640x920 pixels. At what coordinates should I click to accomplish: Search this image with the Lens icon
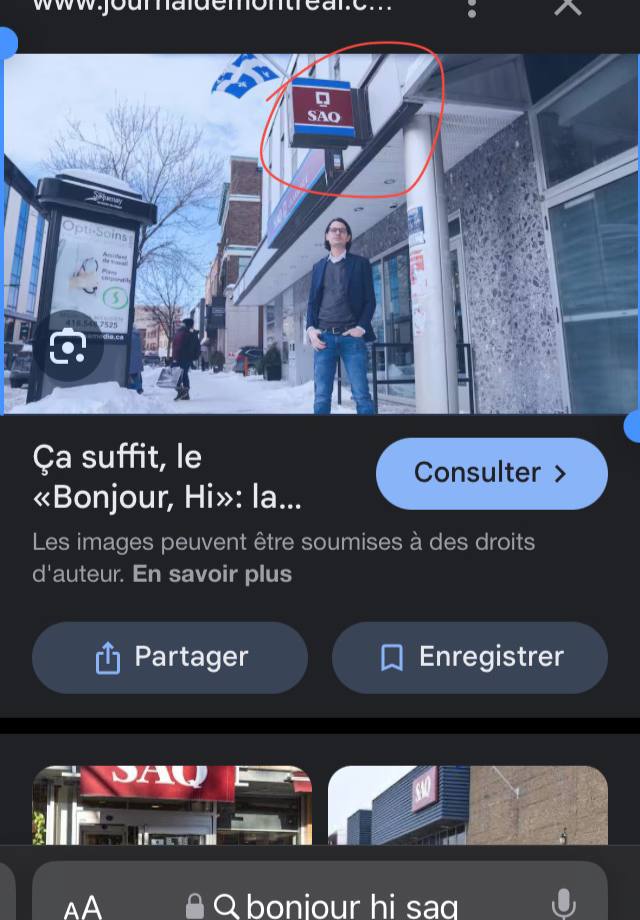pos(67,347)
